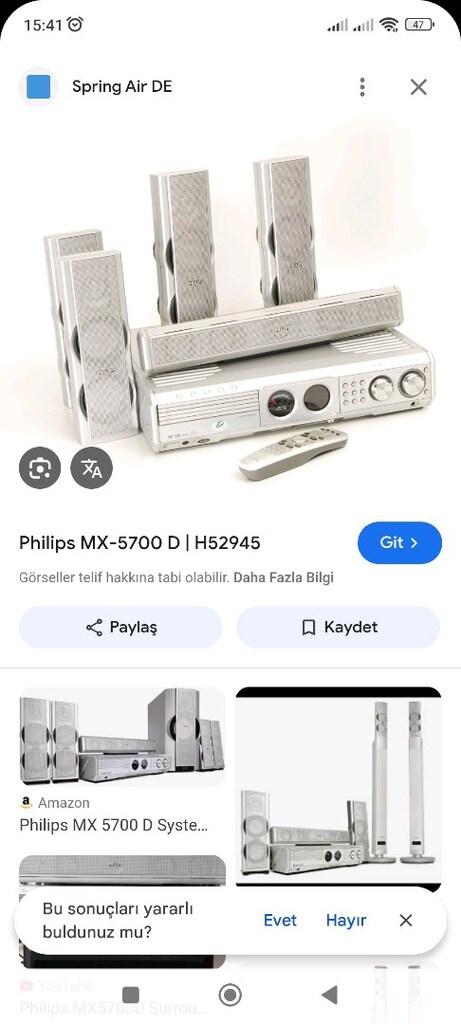Viewport: 461px width, 1024px height.
Task: Save the image with Kaydet
Action: pos(338,628)
